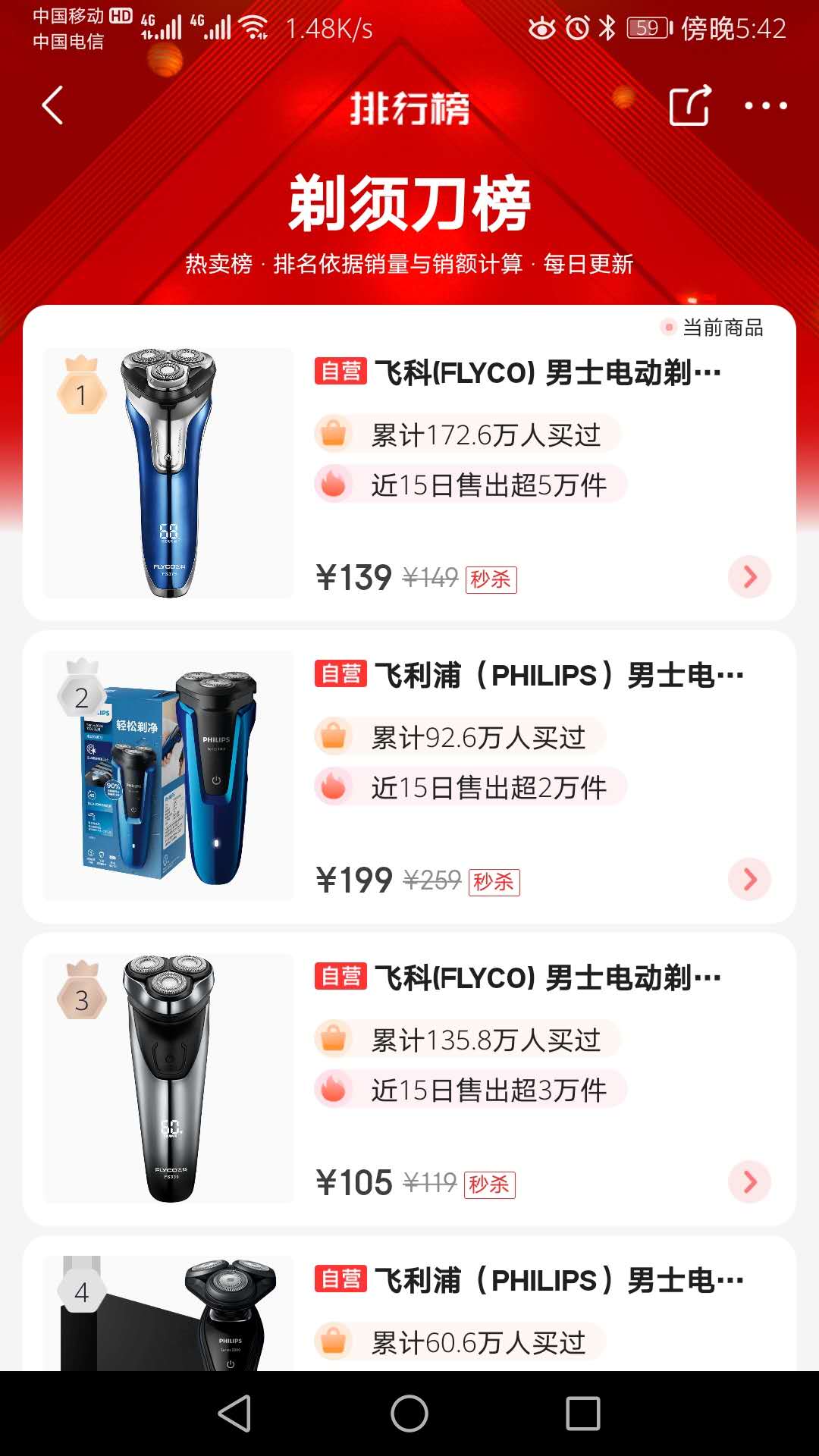The image size is (819, 1456).
Task: Open the rank 3 shaver product thumbnail
Action: (x=167, y=1077)
